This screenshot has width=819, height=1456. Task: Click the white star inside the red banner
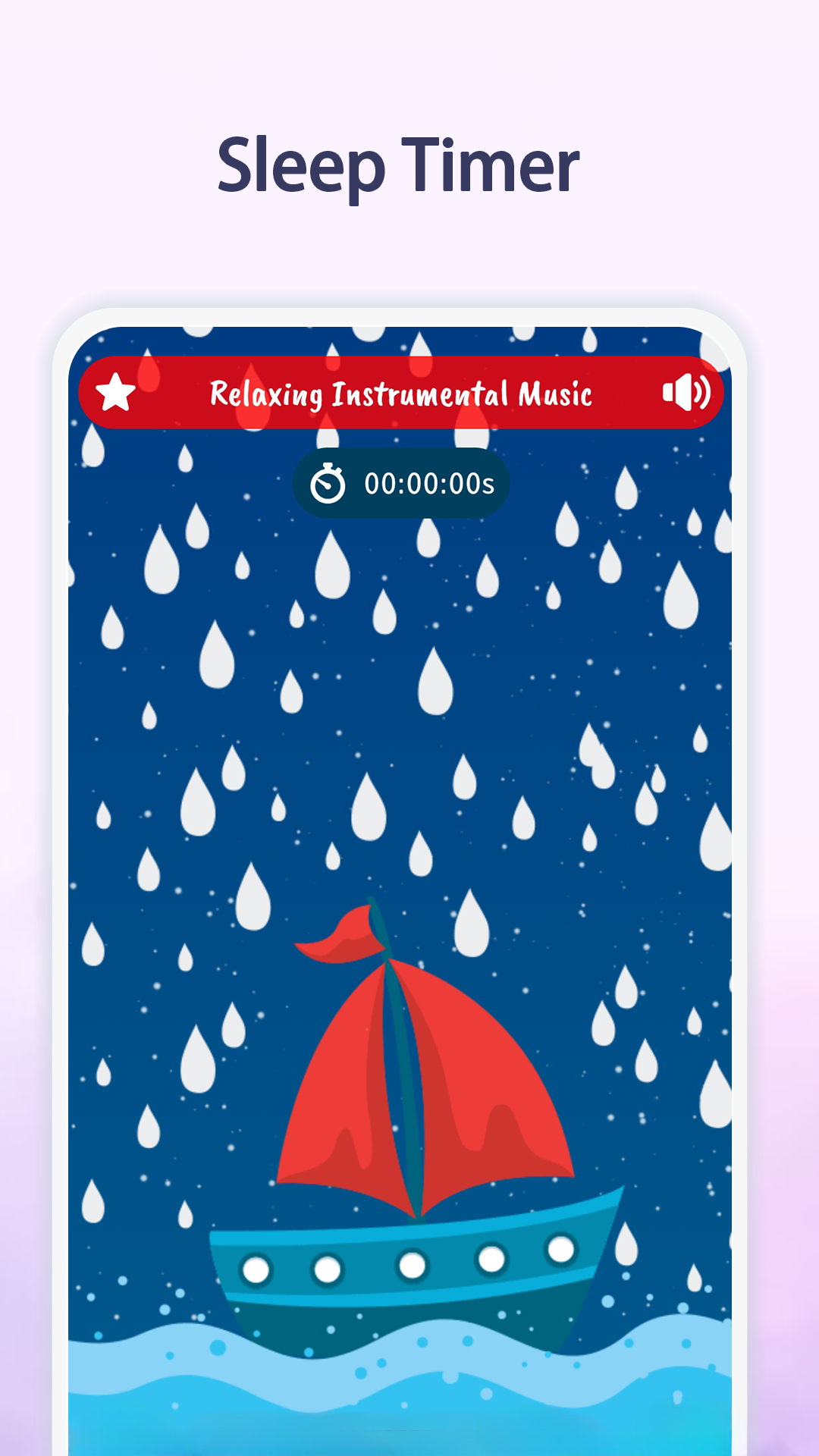pos(115,392)
